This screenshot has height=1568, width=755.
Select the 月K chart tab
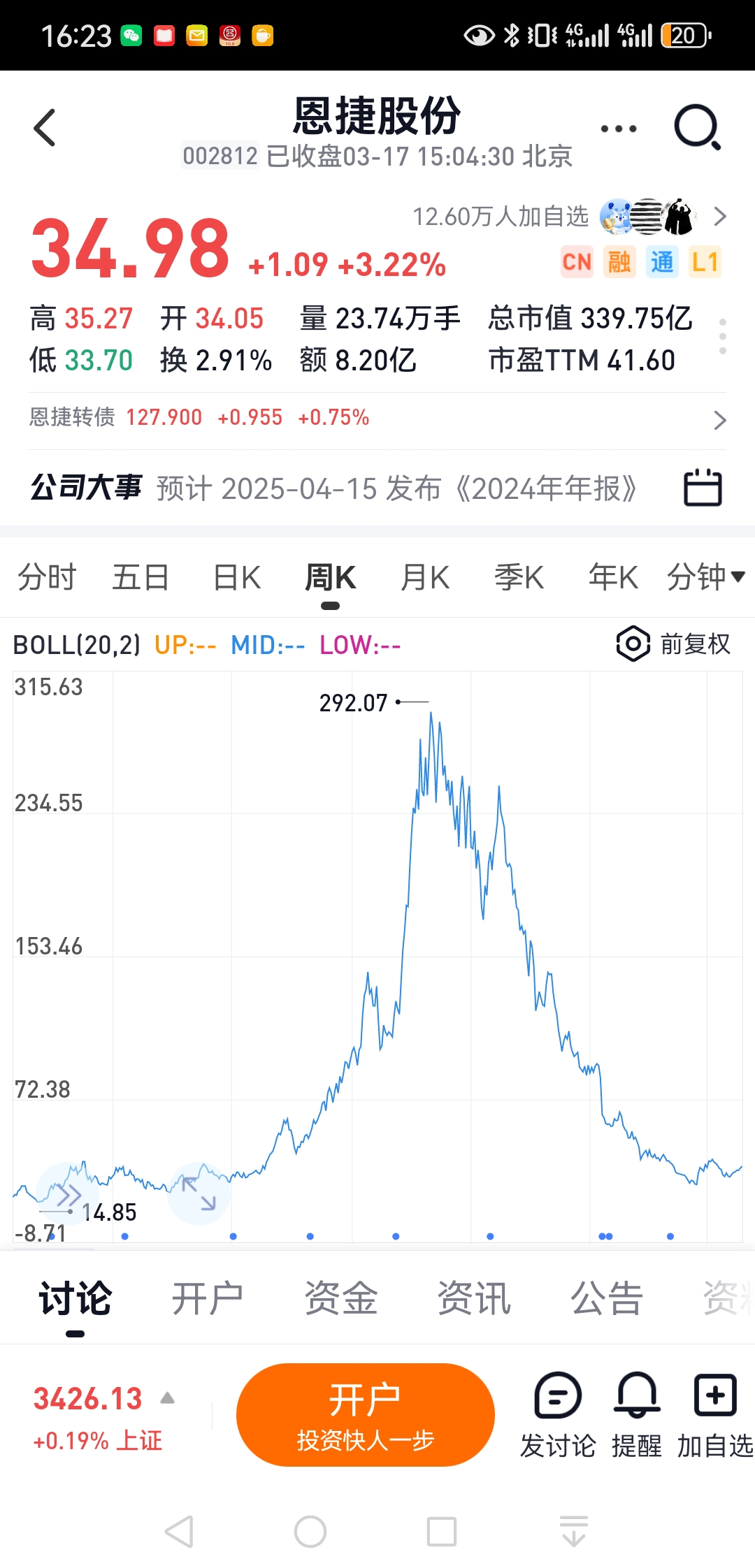click(425, 578)
